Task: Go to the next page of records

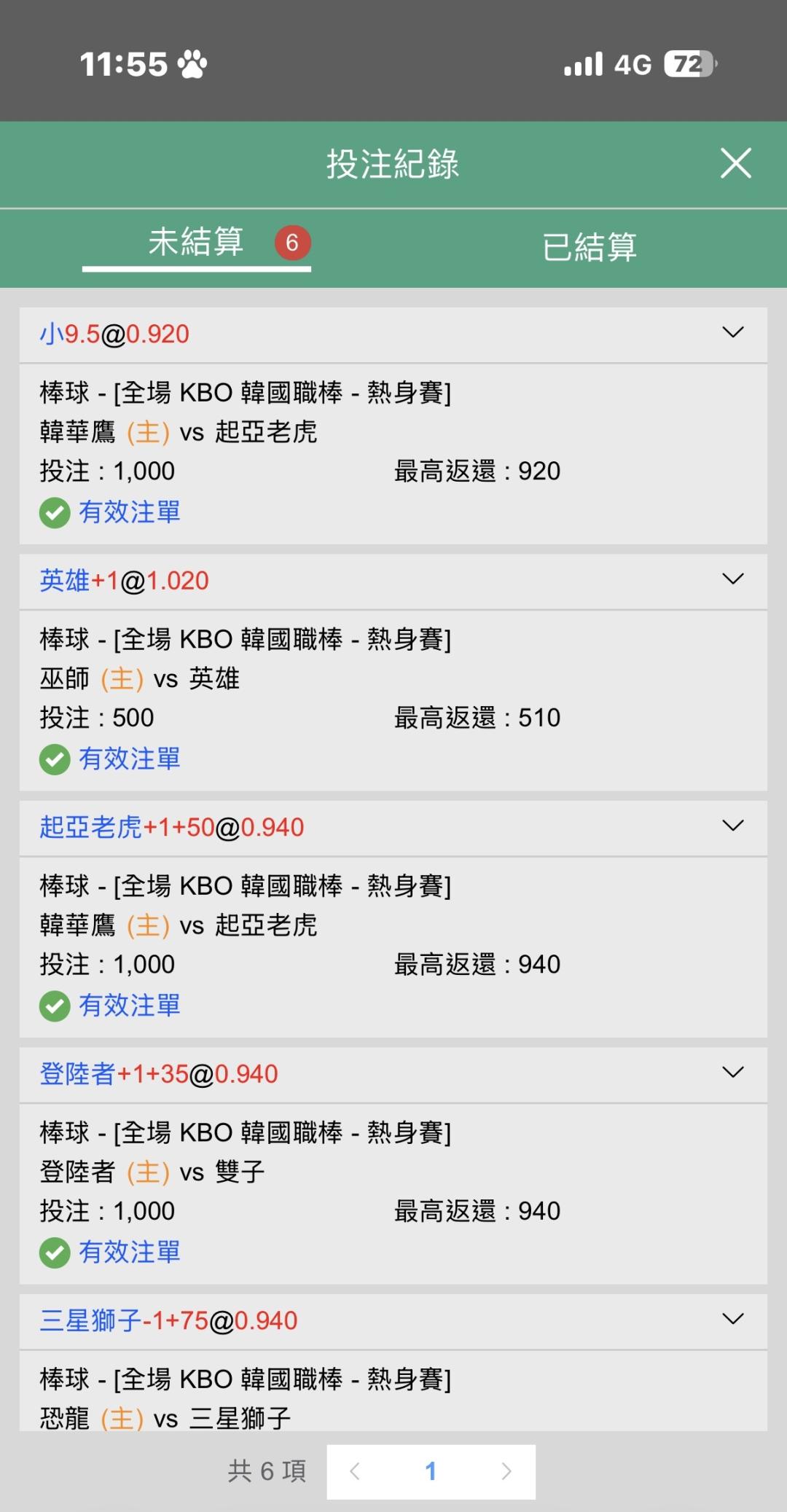Action: pyautogui.click(x=506, y=1471)
